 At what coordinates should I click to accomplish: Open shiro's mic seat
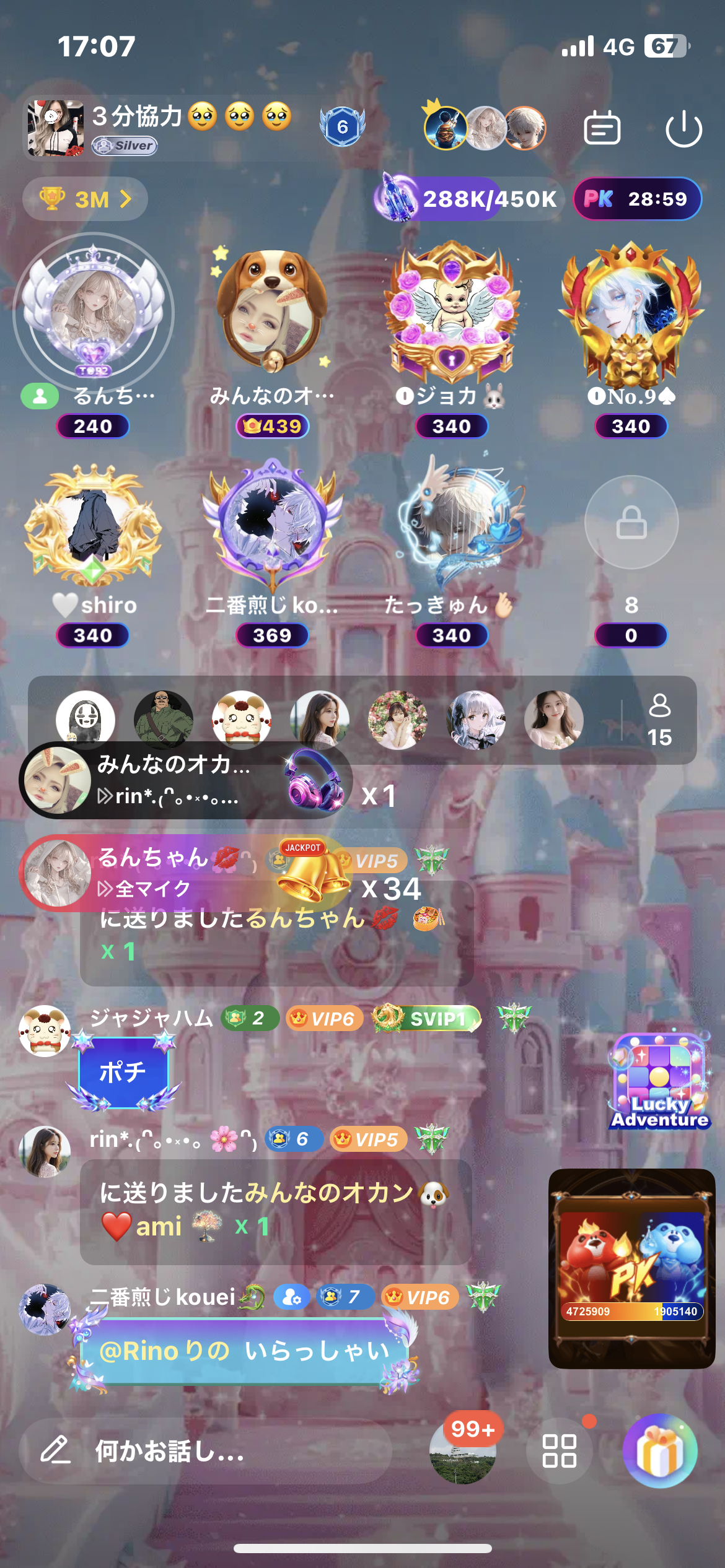tap(93, 525)
